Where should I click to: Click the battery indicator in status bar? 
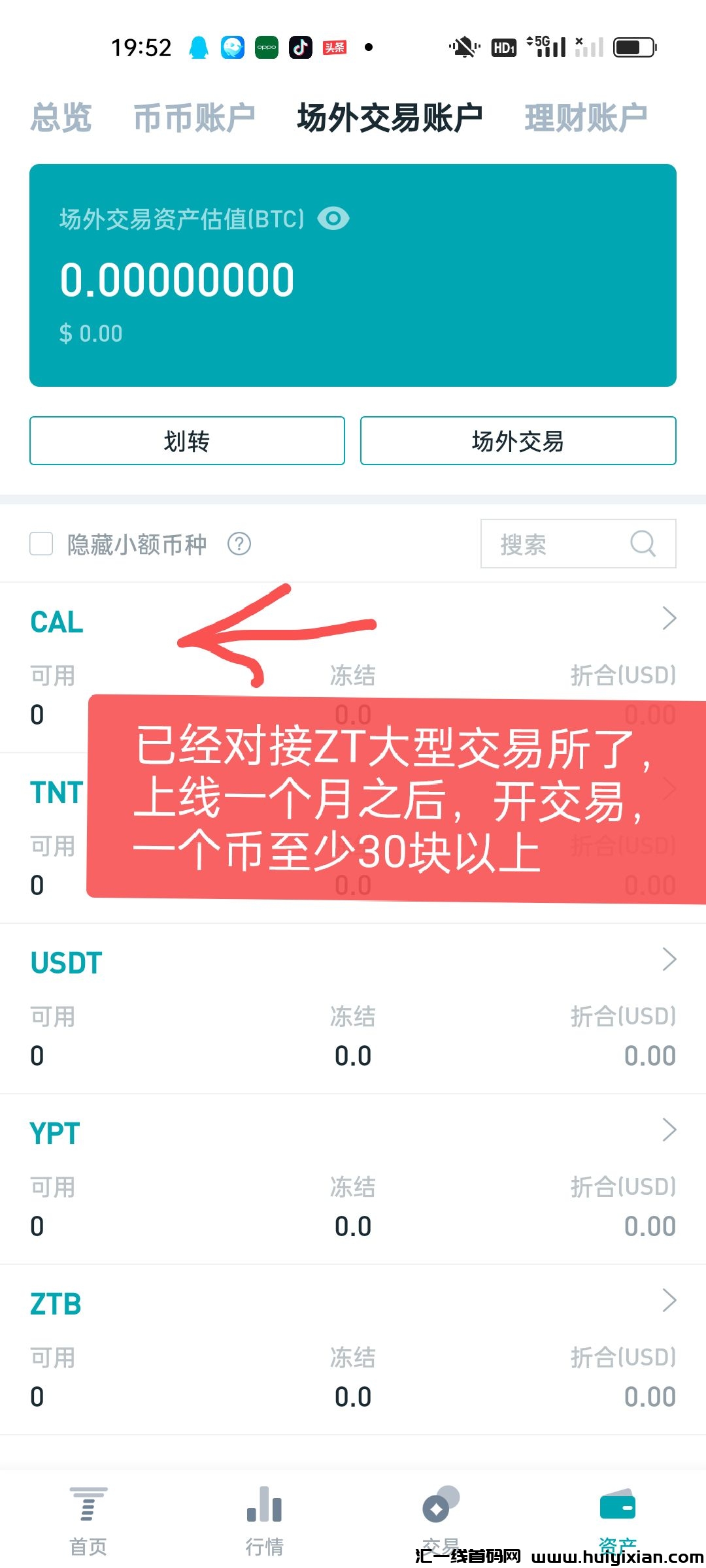pos(633,46)
